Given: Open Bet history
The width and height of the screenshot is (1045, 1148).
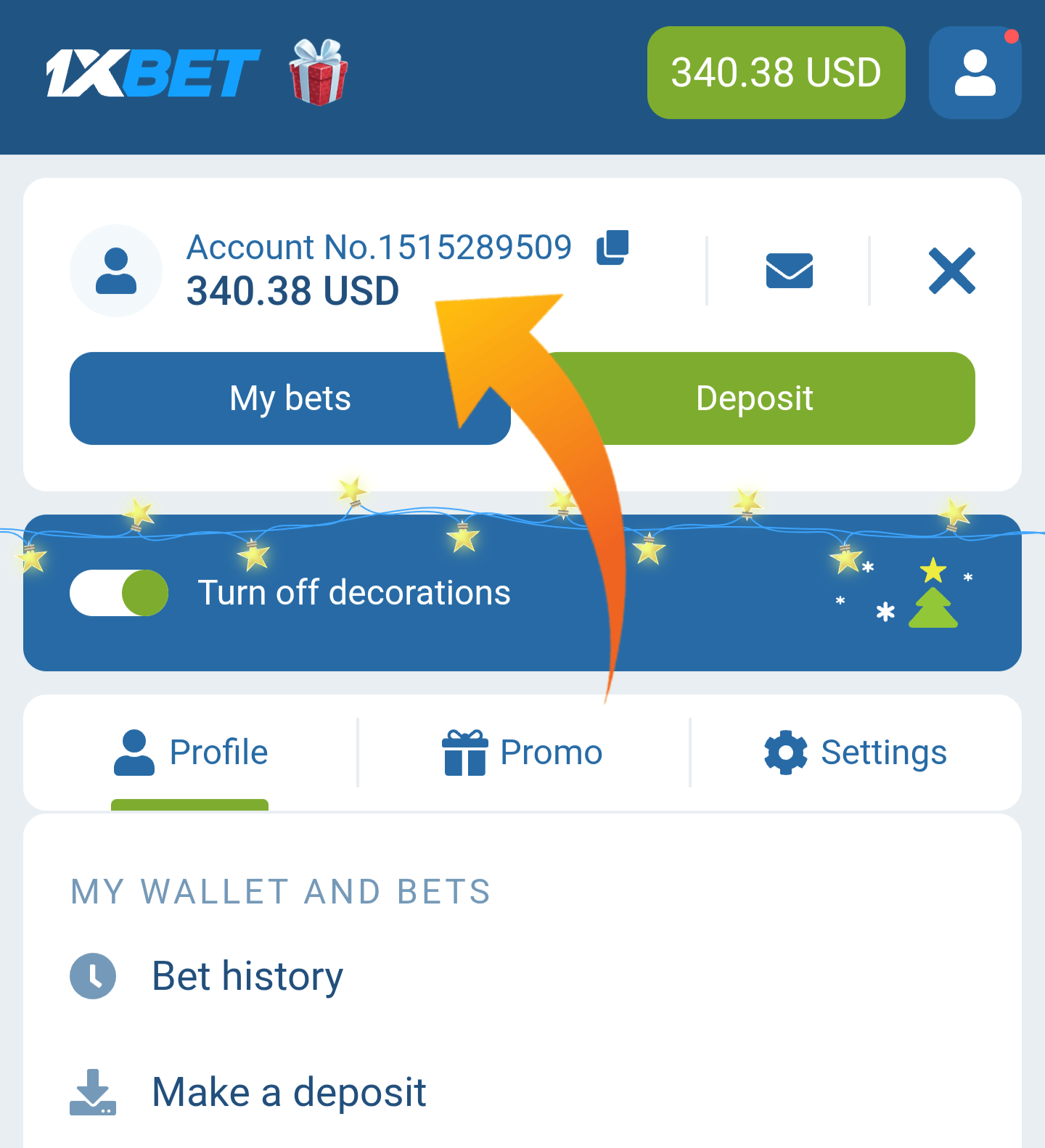Looking at the screenshot, I should pos(247,976).
